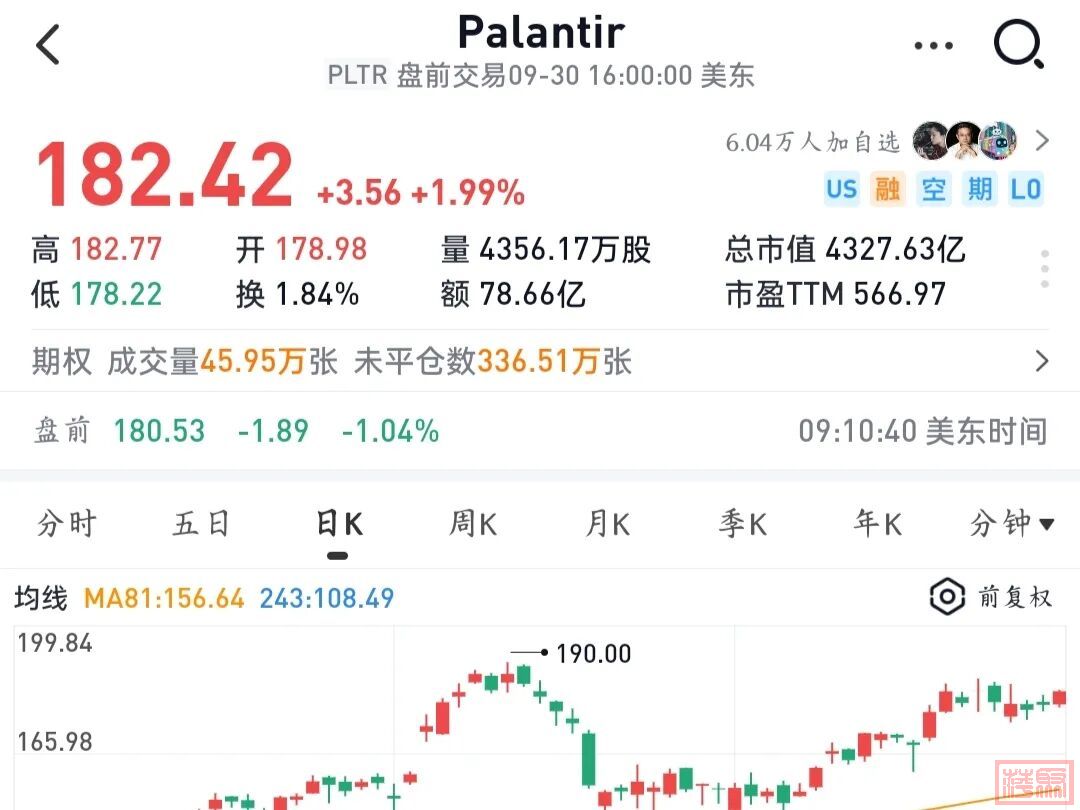Expand the 分钟 interval dropdown
Image resolution: width=1080 pixels, height=810 pixels.
tap(1012, 523)
